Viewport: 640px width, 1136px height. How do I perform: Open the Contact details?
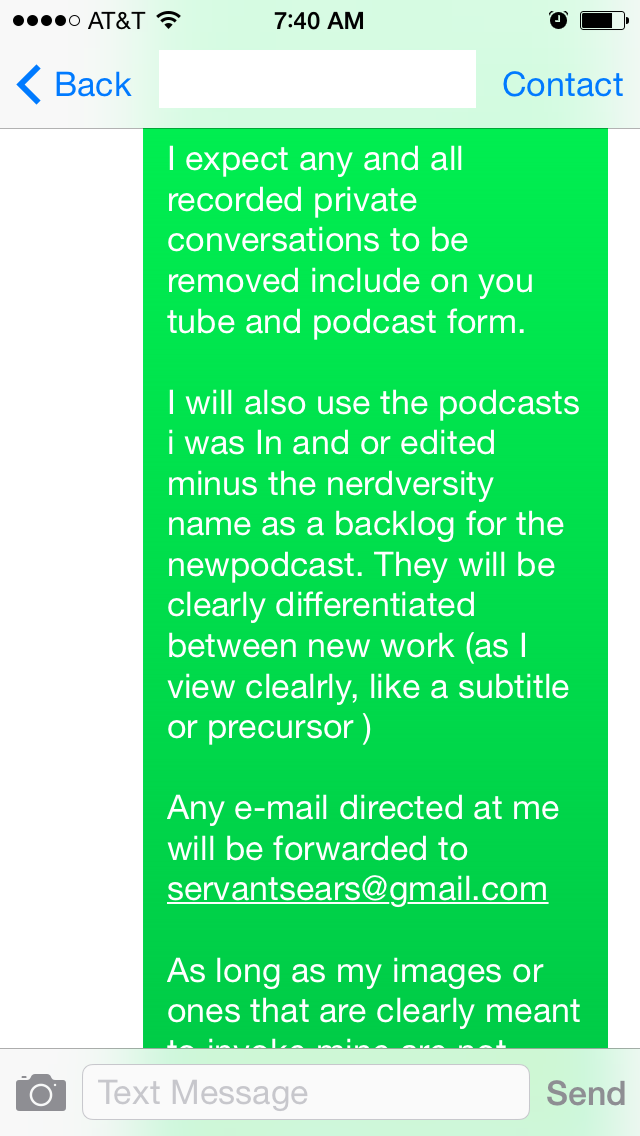[x=562, y=85]
